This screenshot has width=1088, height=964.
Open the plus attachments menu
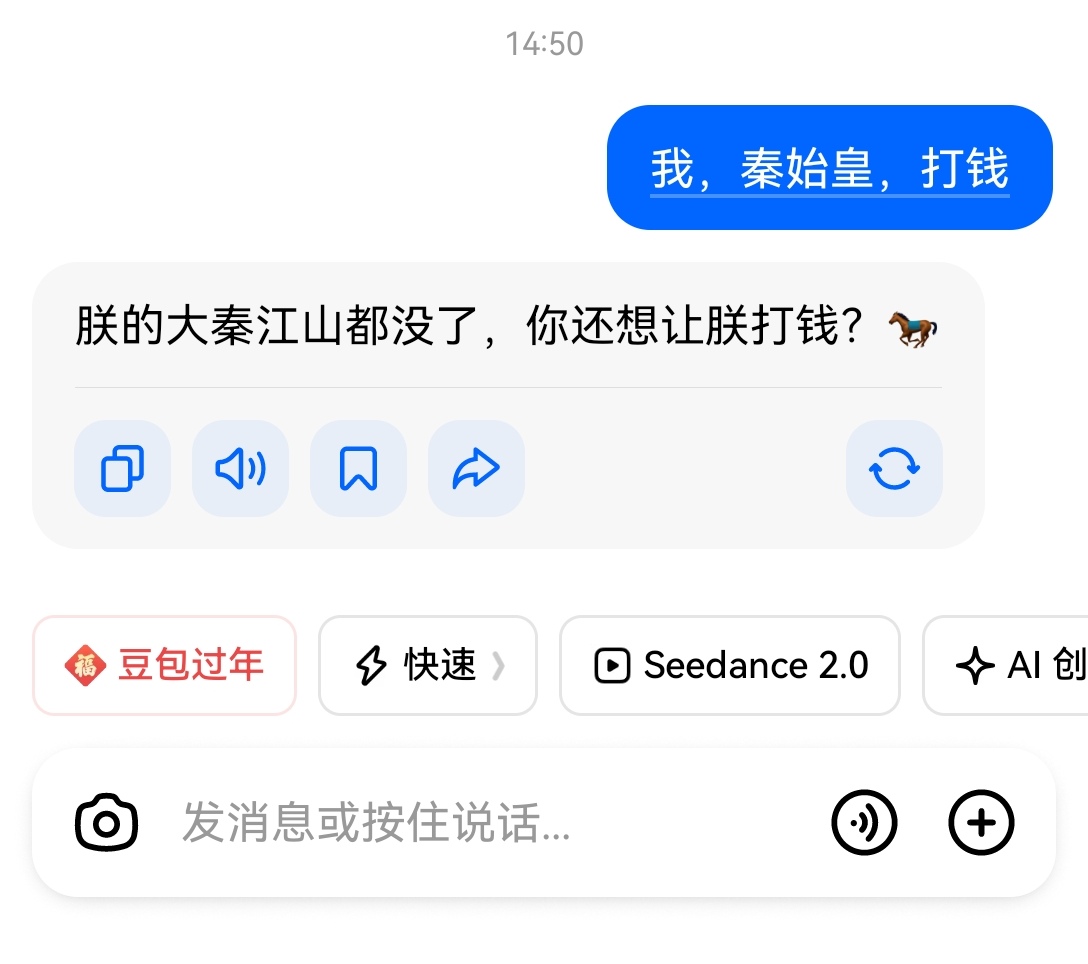coord(981,822)
